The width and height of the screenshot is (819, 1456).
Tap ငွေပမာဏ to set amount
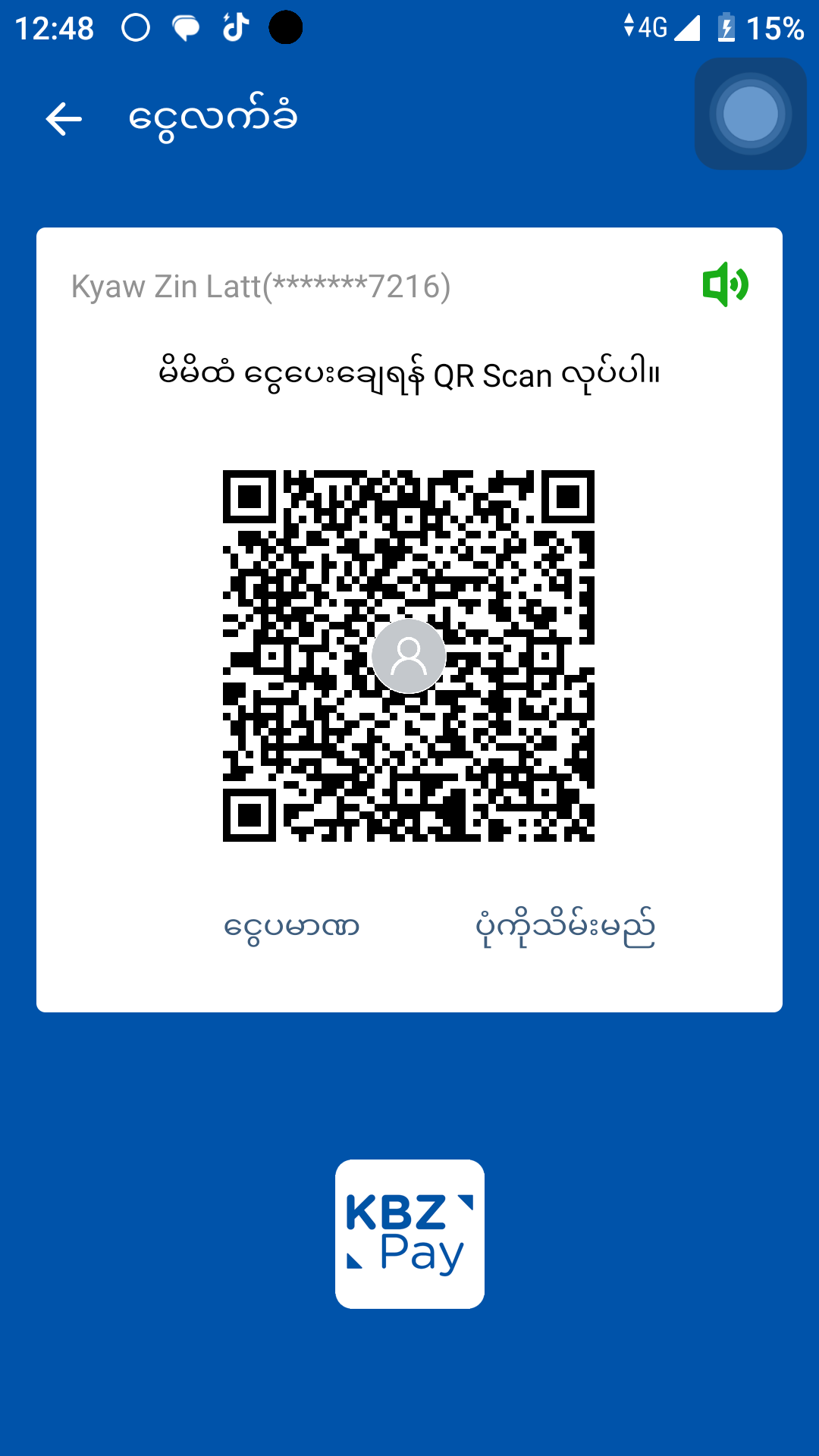(291, 927)
